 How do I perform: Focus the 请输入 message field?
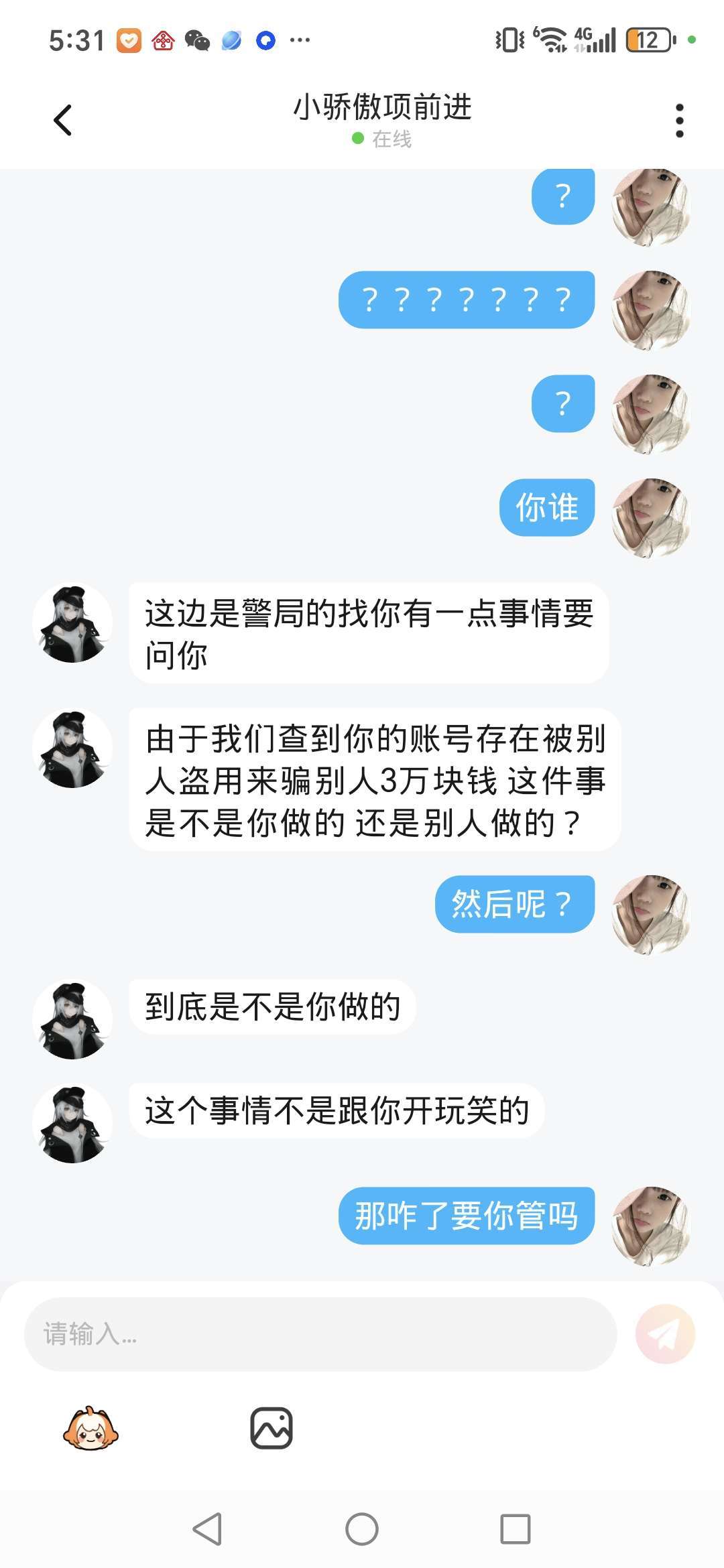pyautogui.click(x=320, y=1333)
